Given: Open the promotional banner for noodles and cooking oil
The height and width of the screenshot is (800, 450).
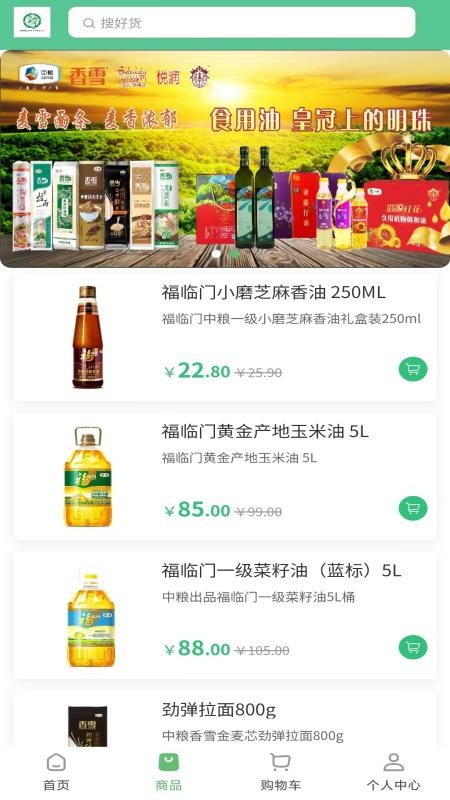Looking at the screenshot, I should pos(225,159).
